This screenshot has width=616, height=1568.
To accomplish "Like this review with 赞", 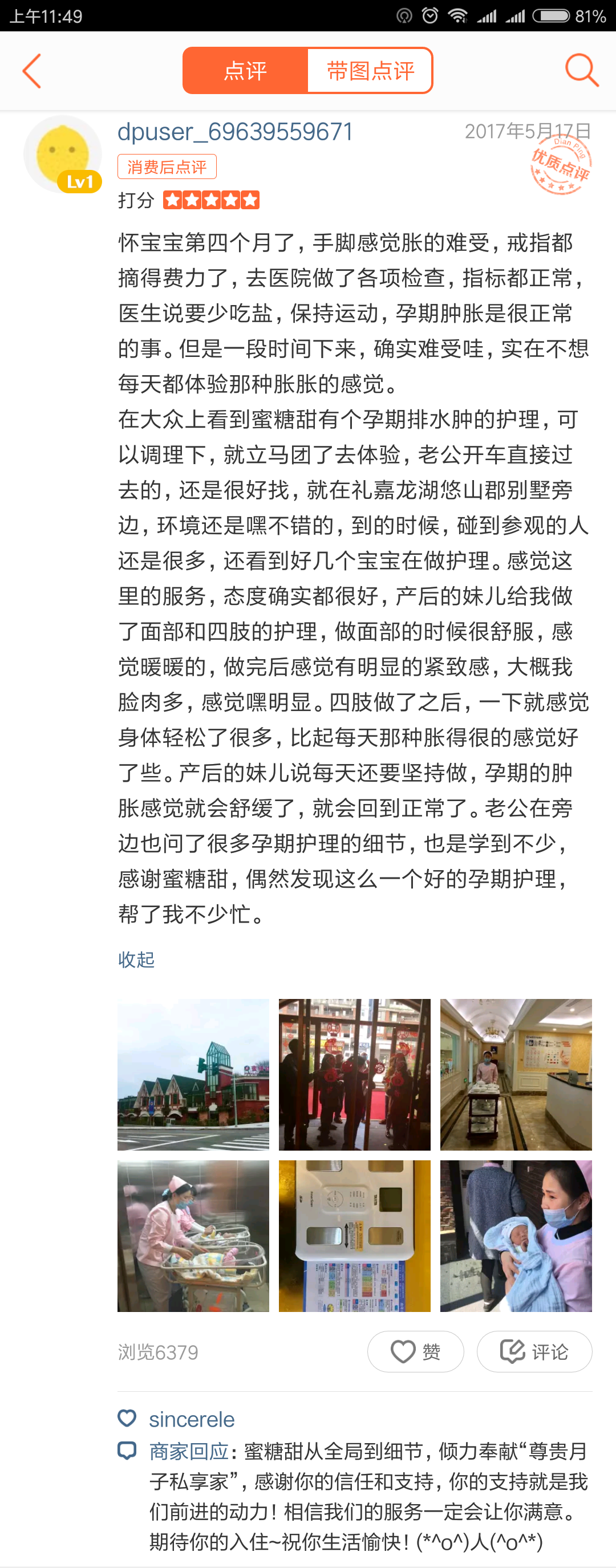I will point(415,1351).
